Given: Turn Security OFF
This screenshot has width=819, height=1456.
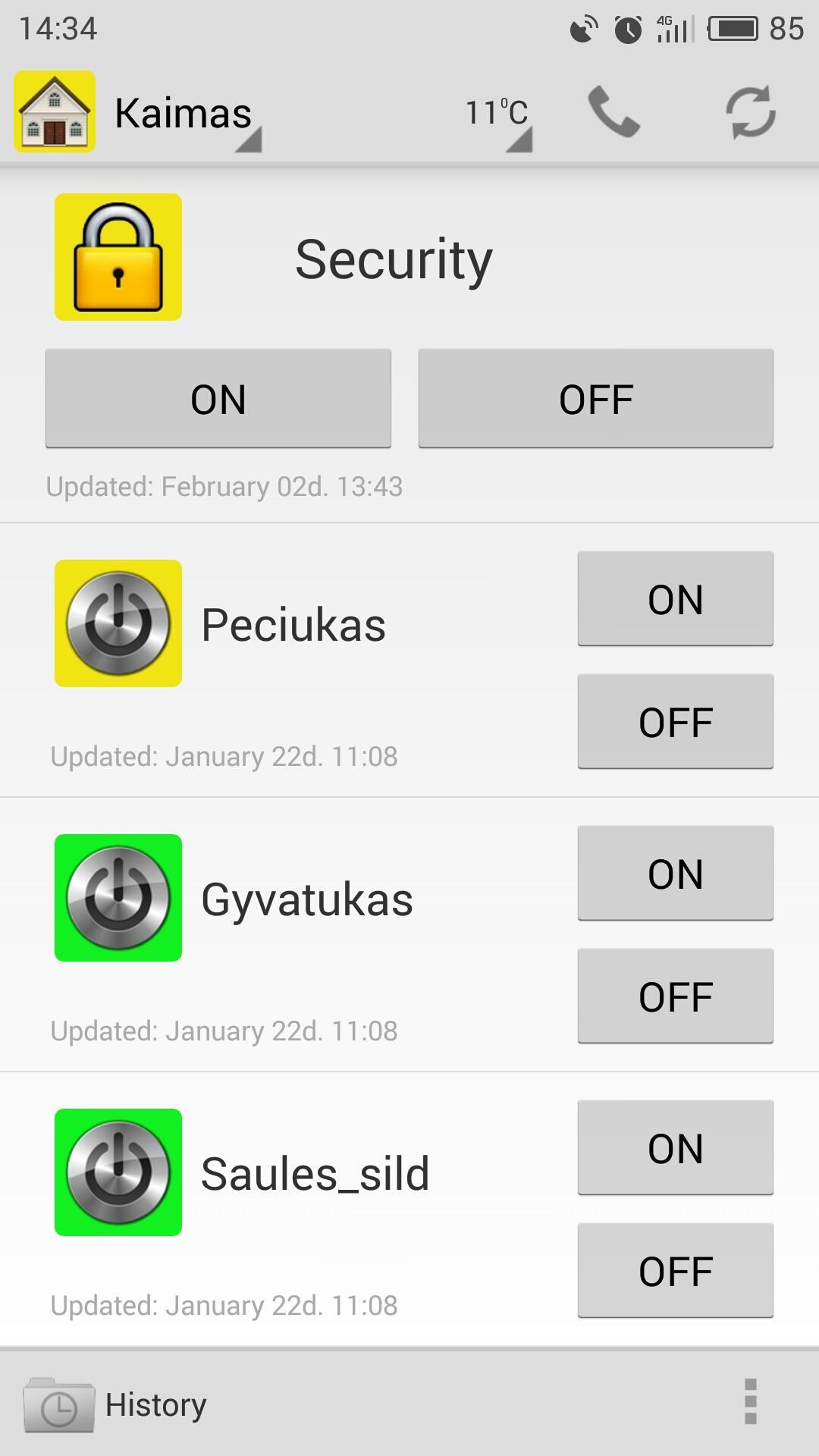Looking at the screenshot, I should tap(595, 399).
